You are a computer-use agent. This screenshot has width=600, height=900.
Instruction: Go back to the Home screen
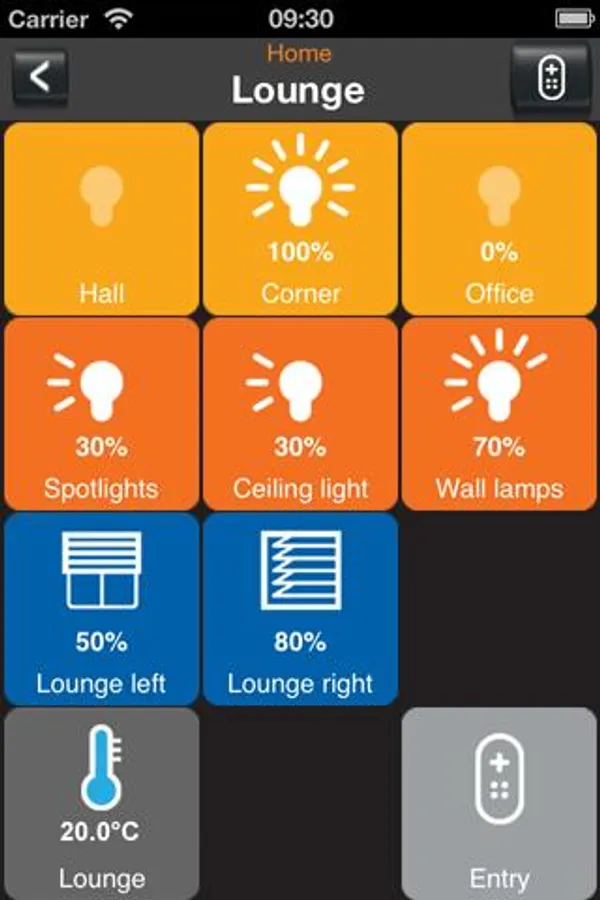point(40,77)
